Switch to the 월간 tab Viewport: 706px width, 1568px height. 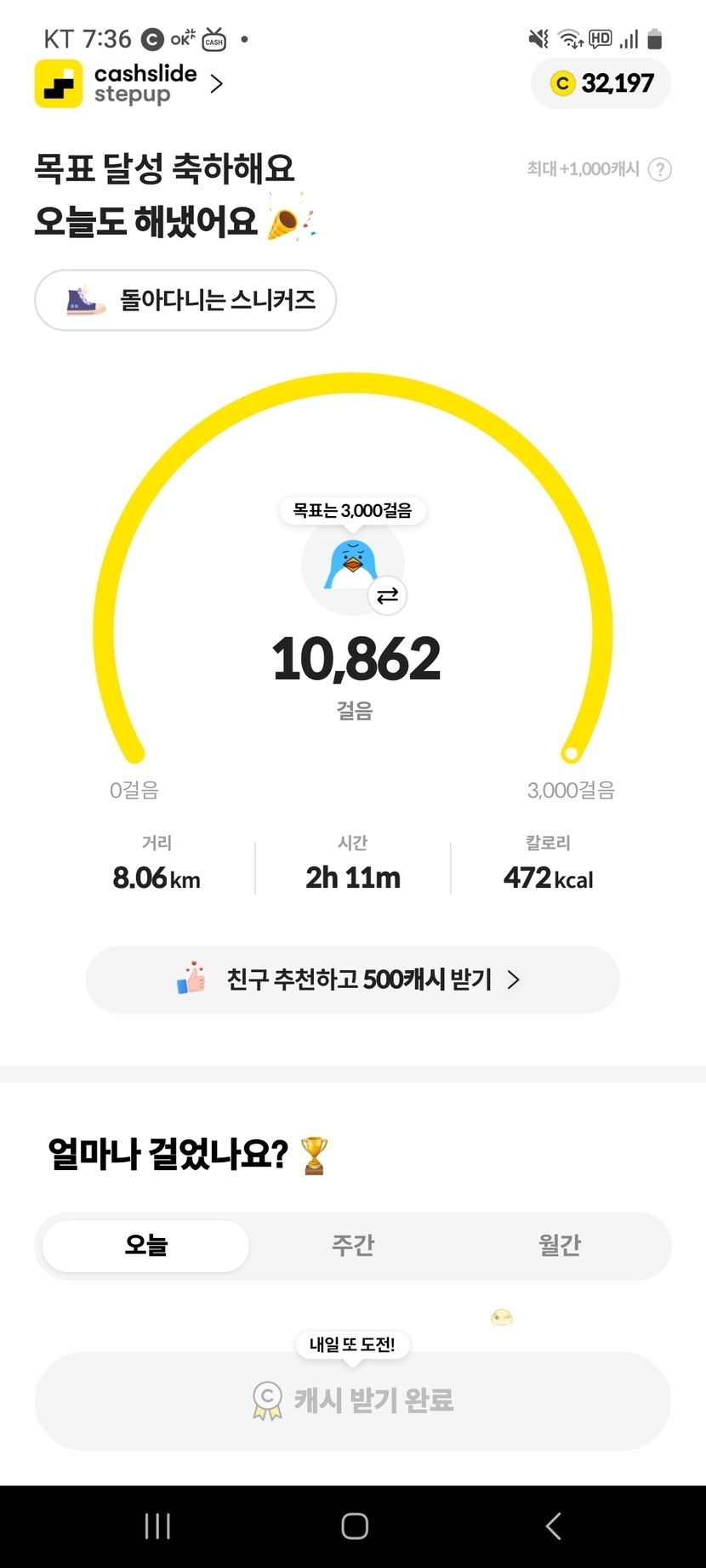point(559,1246)
